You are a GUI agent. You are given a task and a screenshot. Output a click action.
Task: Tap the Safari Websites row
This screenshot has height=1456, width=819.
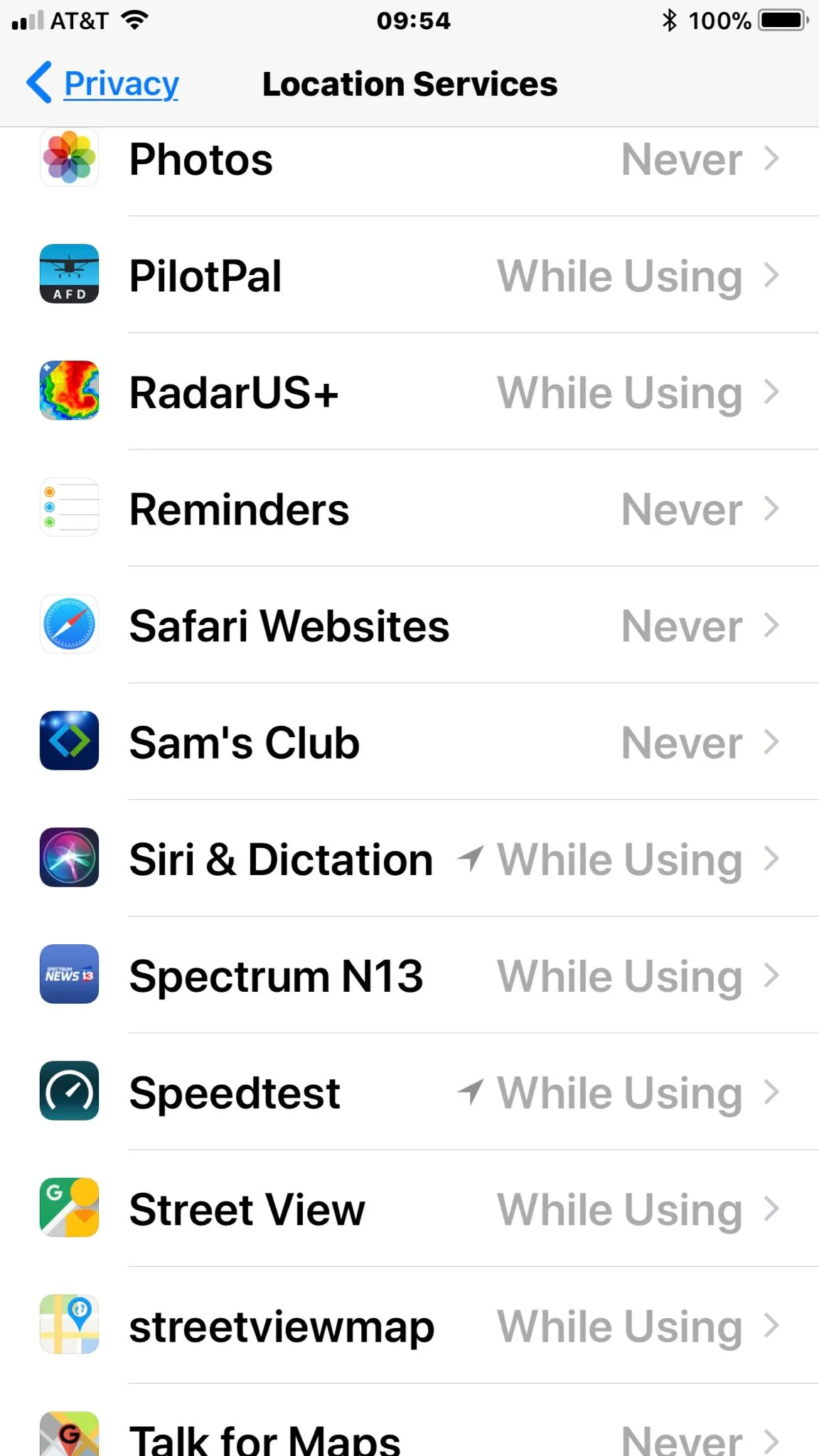[x=409, y=626]
